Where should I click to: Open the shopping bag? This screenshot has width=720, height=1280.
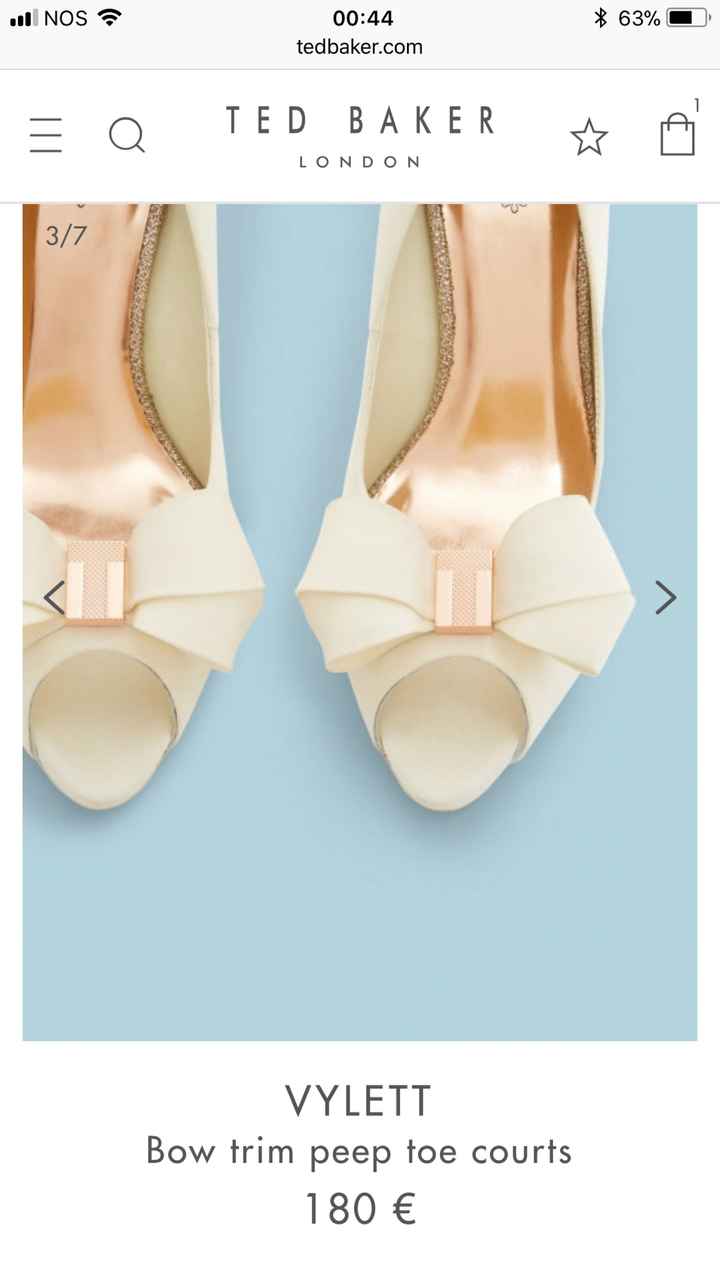pyautogui.click(x=677, y=134)
